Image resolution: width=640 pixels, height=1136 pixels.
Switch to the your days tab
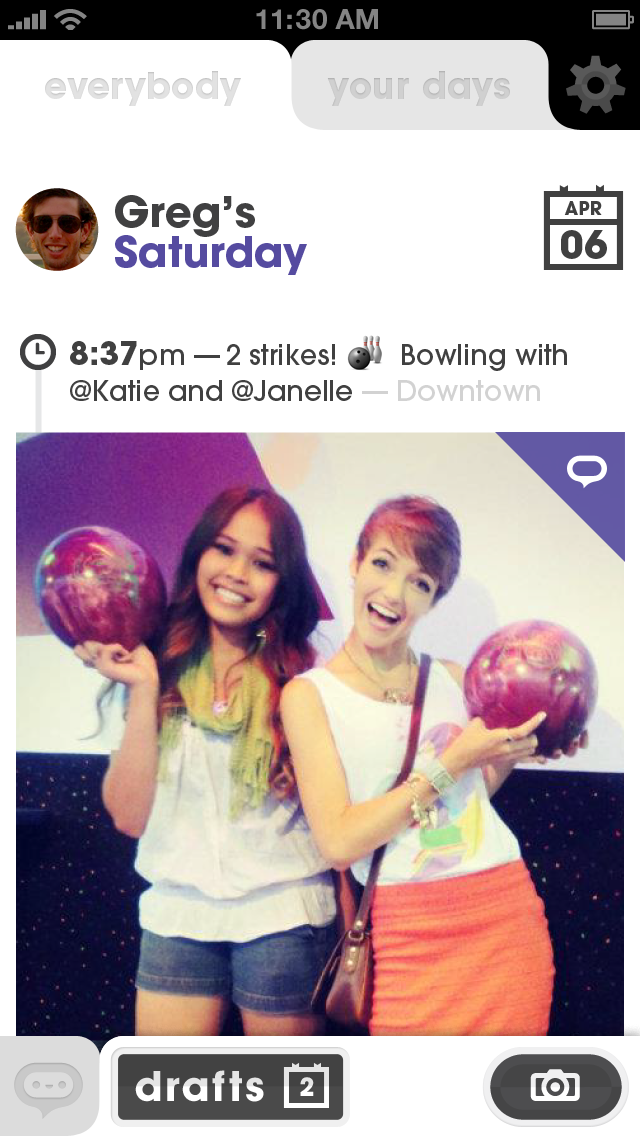pos(418,88)
